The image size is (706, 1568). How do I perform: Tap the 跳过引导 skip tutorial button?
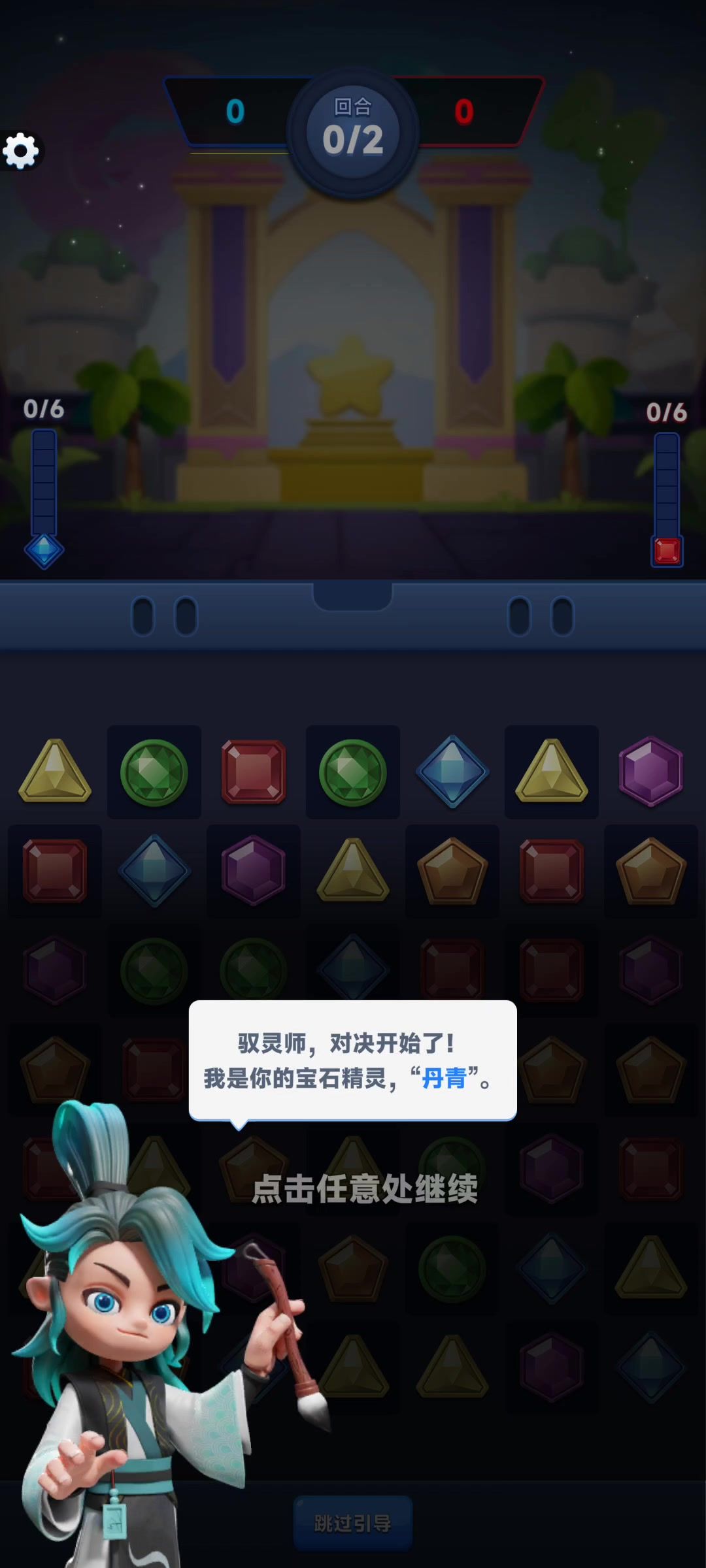click(353, 1523)
